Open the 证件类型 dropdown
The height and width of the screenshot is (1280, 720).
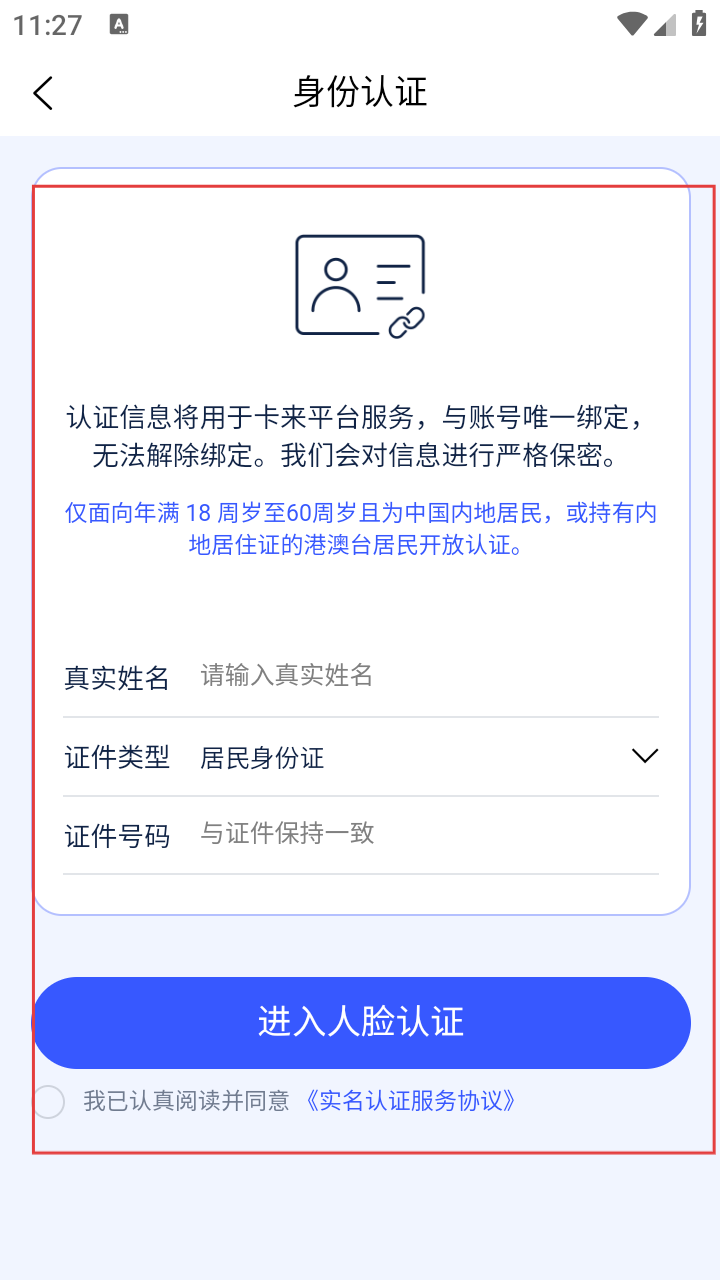[x=644, y=757]
